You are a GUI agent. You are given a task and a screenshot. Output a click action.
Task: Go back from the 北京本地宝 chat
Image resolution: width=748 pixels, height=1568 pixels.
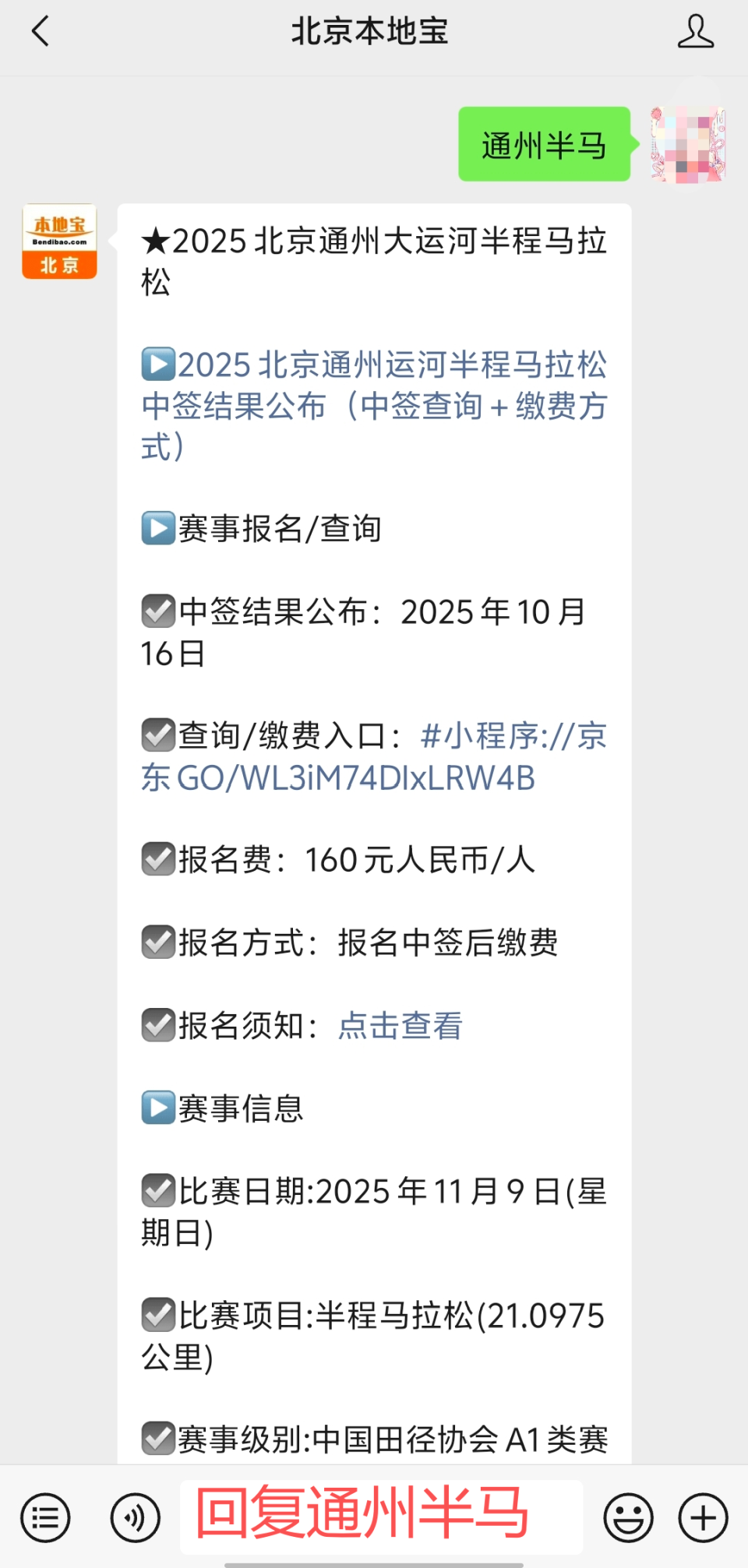pos(41,32)
